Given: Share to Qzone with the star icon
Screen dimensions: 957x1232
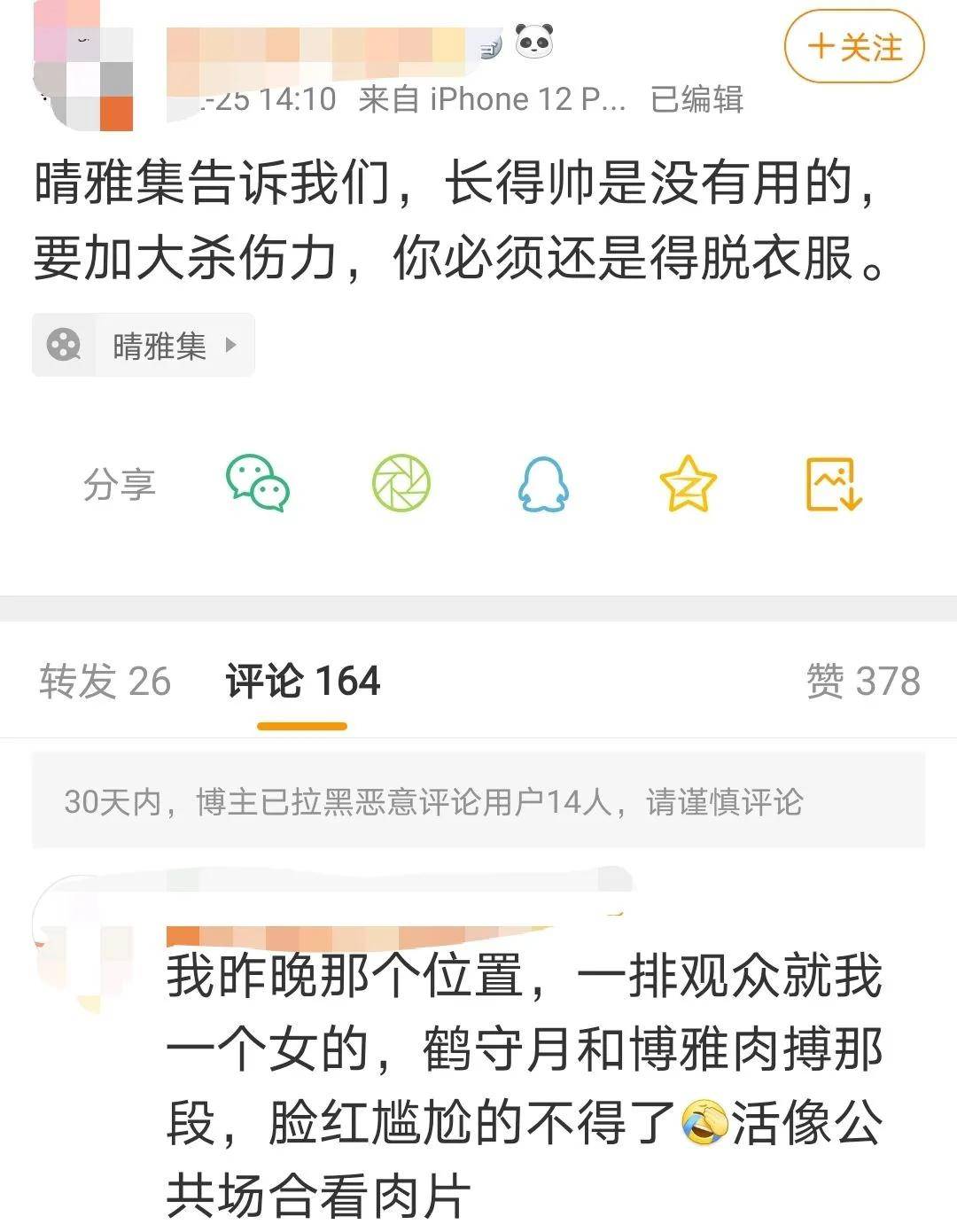Looking at the screenshot, I should point(688,484).
